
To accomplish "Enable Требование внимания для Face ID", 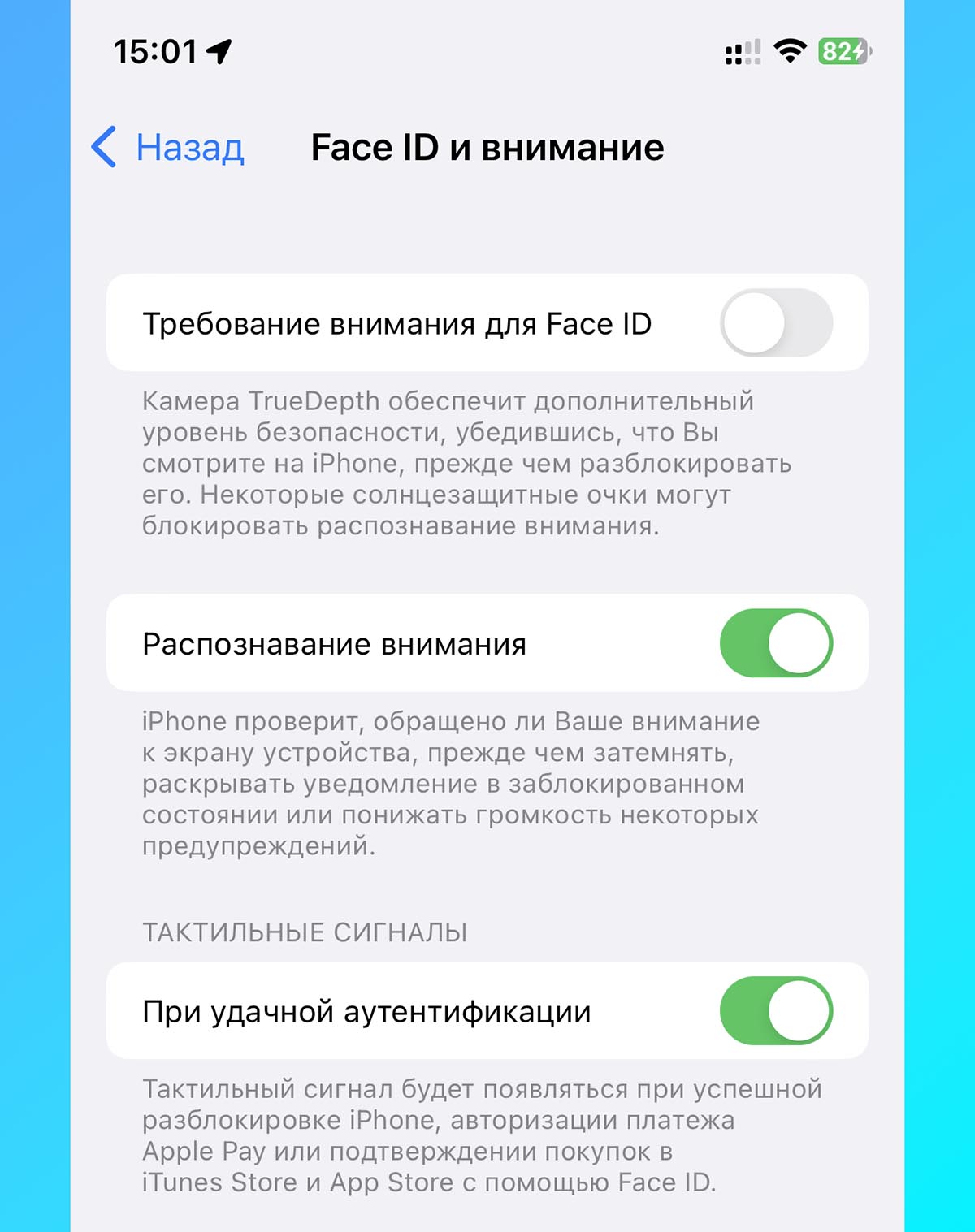I will [775, 323].
